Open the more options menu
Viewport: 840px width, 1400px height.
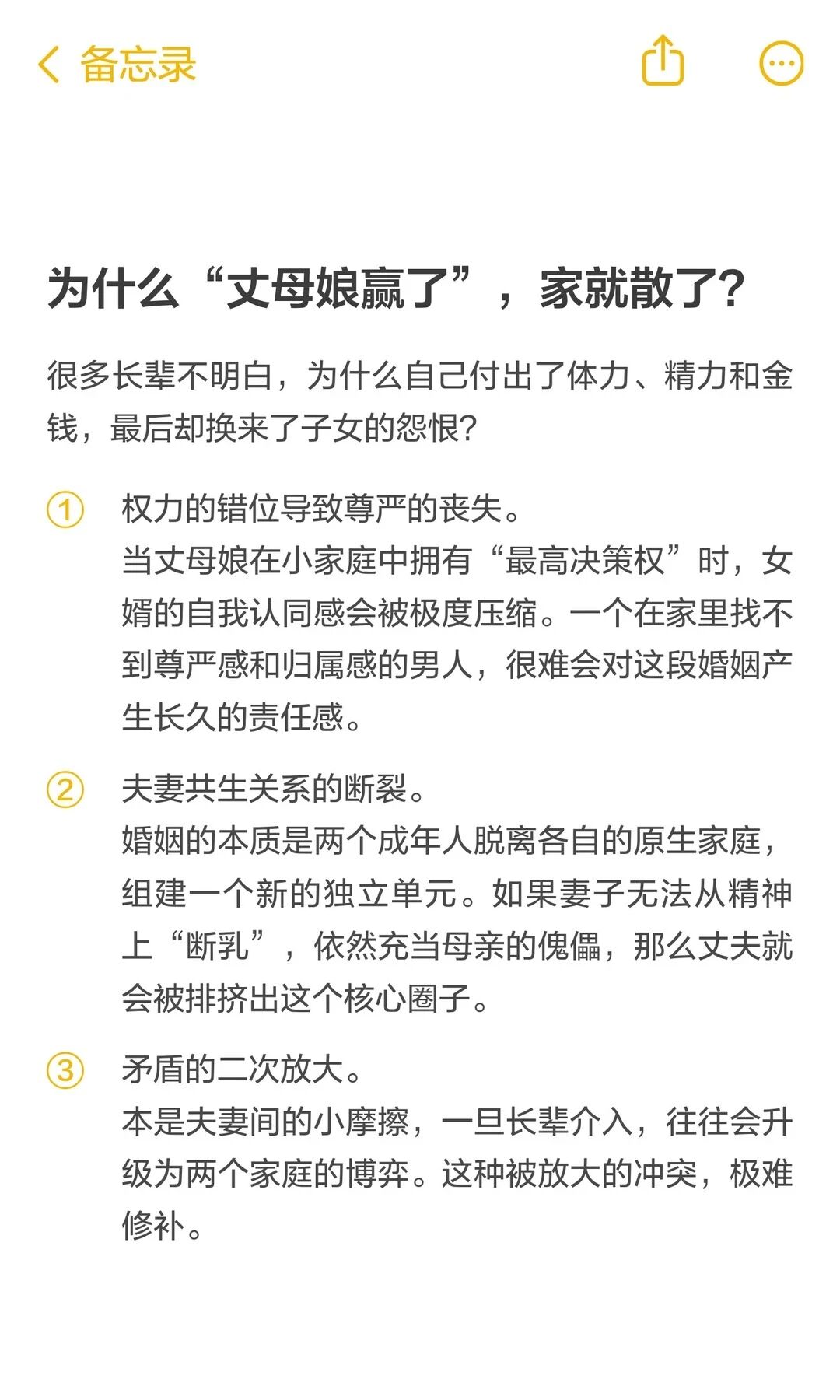(x=781, y=63)
